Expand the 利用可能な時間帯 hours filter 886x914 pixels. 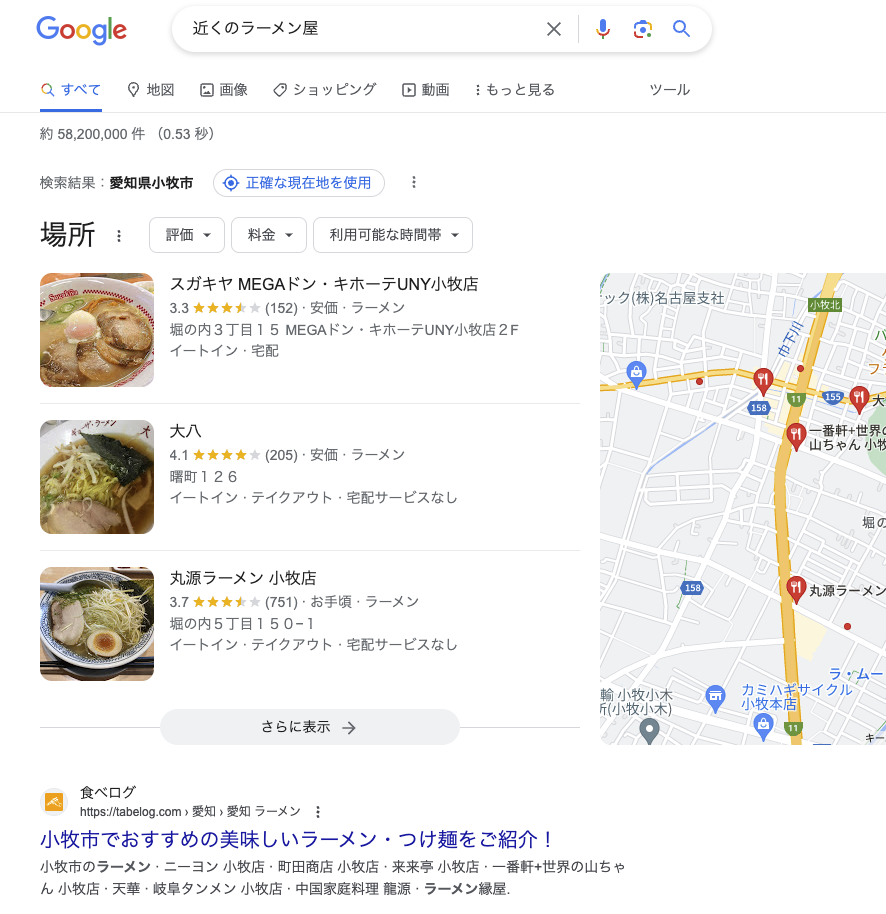point(391,235)
